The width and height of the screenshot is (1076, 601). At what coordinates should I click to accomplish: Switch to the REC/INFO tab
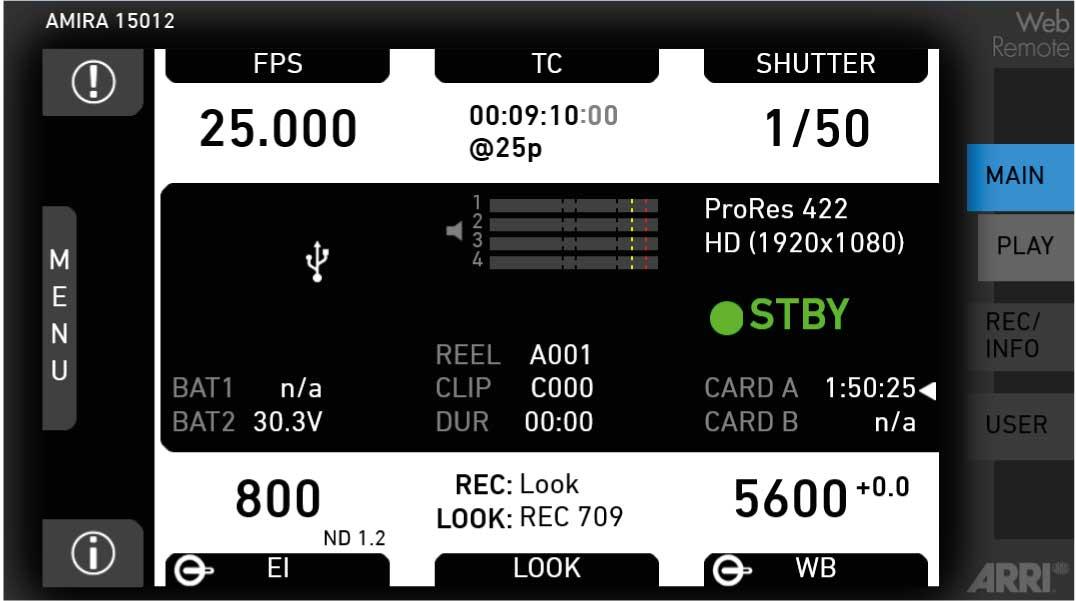1013,336
